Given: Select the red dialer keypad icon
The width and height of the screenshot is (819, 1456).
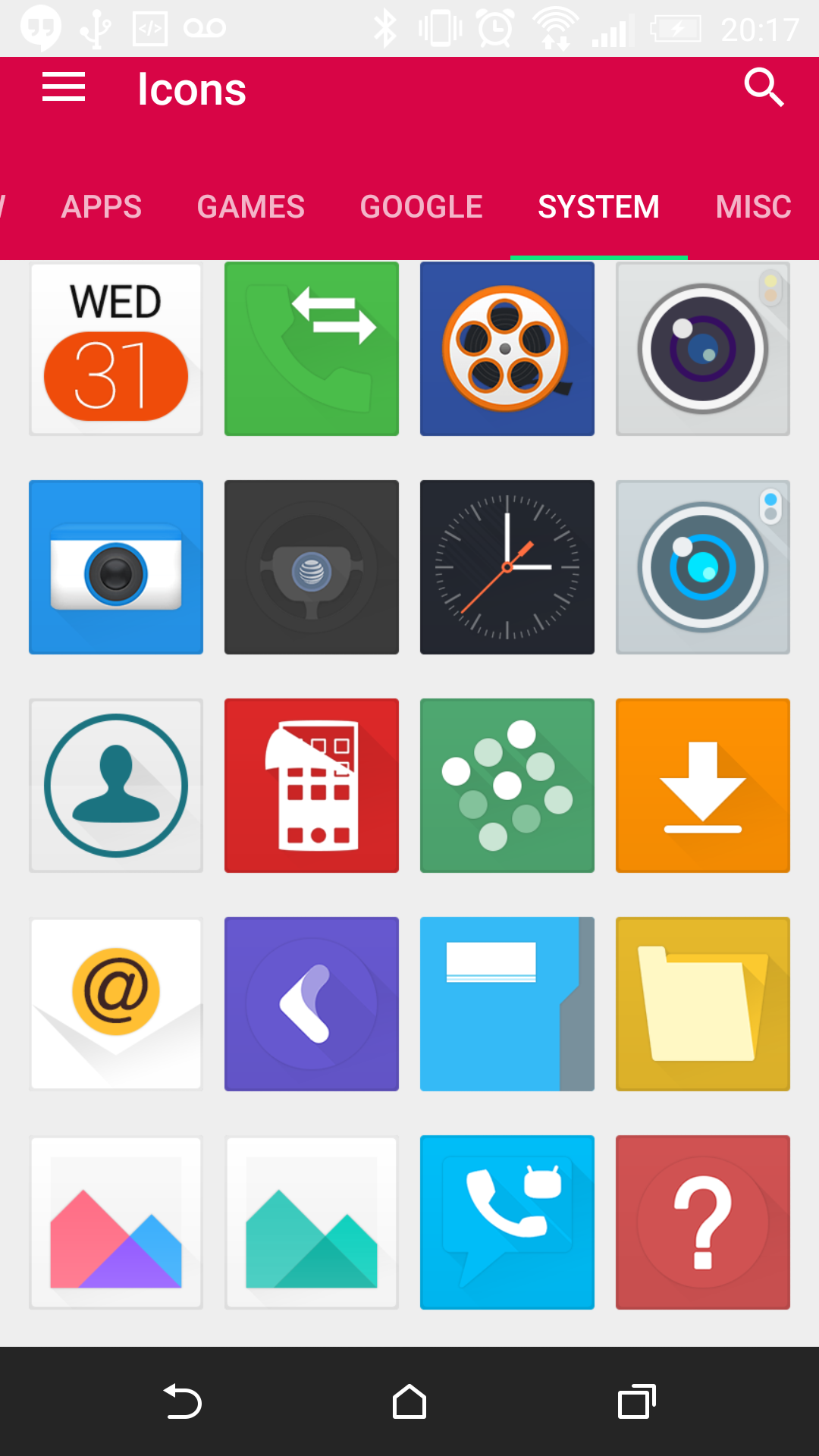Looking at the screenshot, I should pos(312,786).
